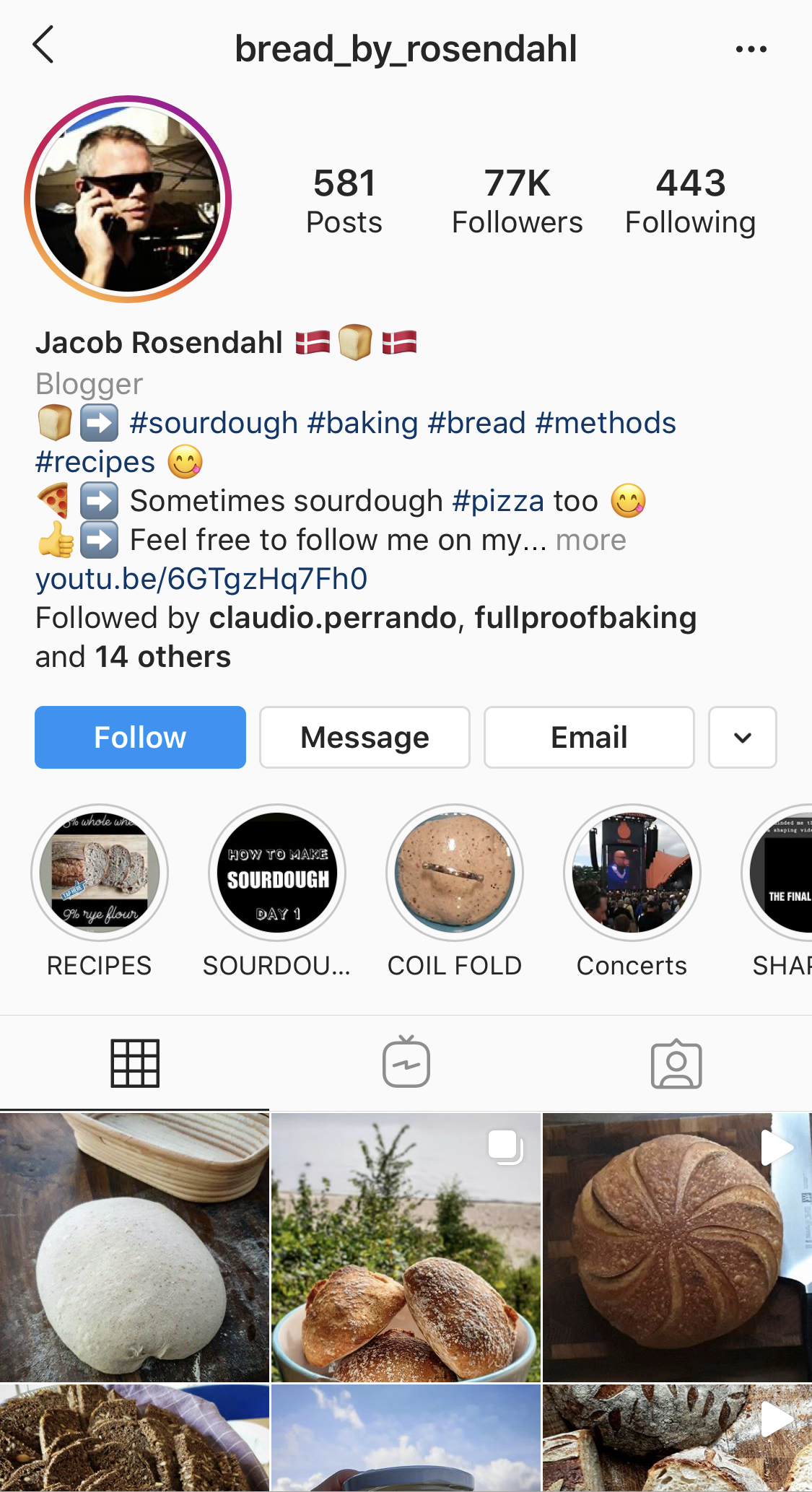Switch to the IGTV tab
Viewport: 812px width, 1492px height.
click(406, 1063)
